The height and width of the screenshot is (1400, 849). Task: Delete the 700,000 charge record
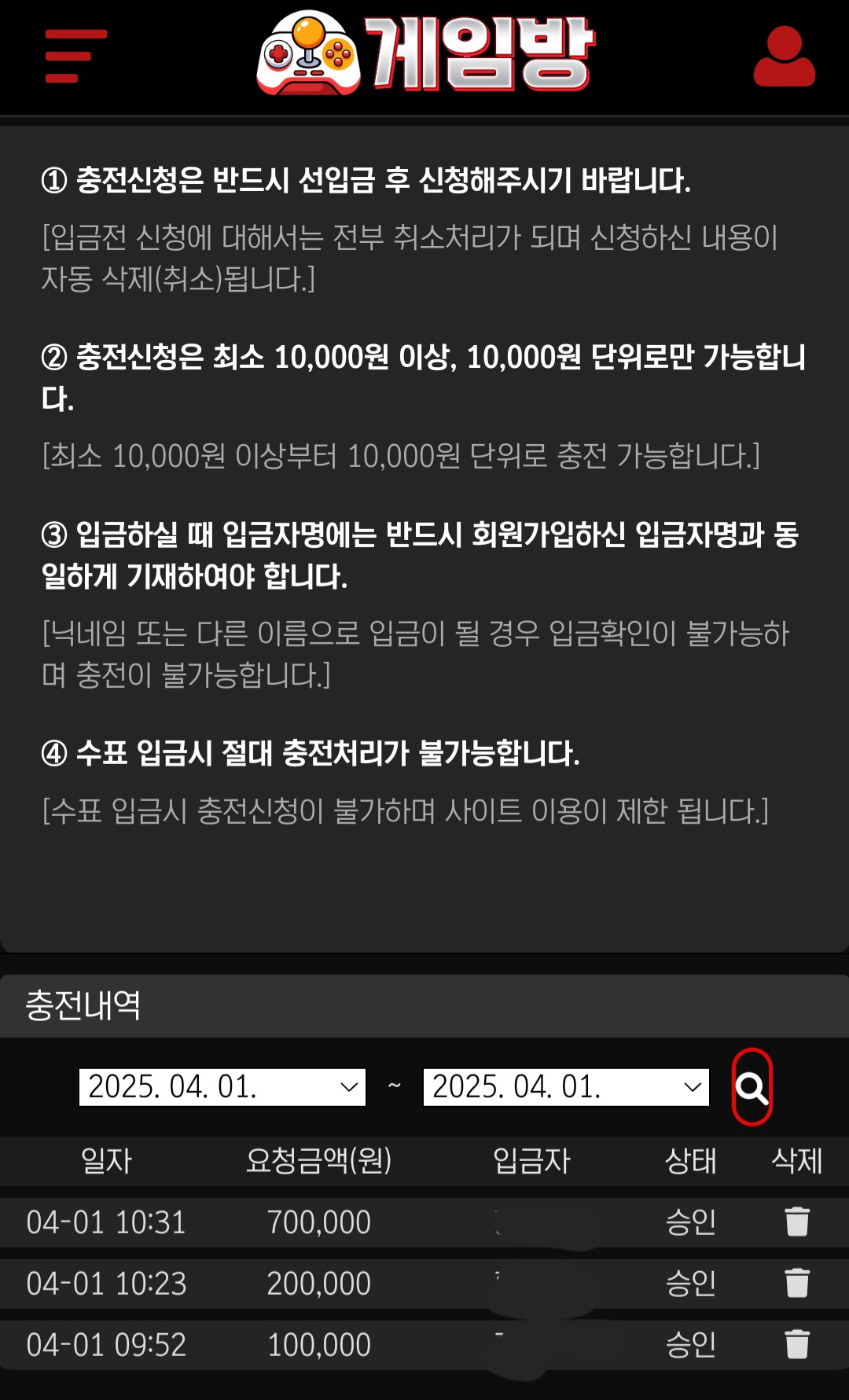click(796, 1222)
